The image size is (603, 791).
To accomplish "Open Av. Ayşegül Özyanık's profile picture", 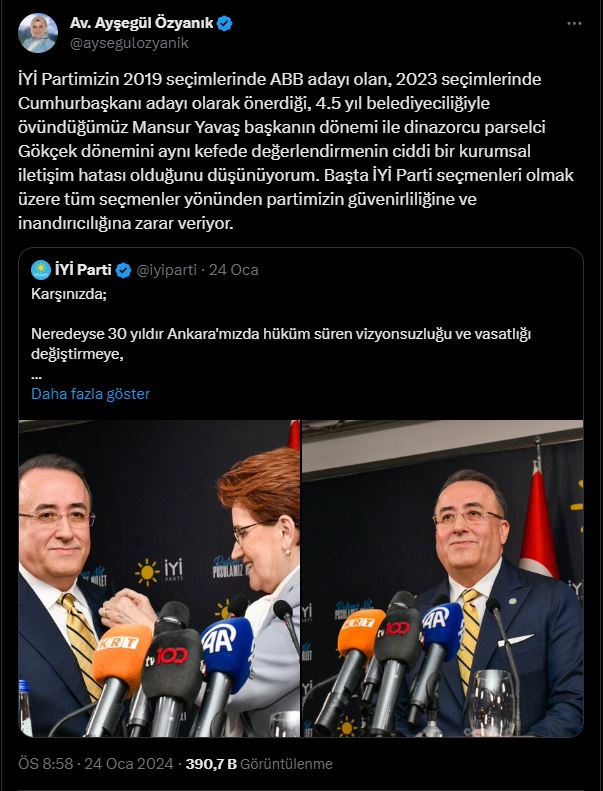I will click(x=38, y=33).
